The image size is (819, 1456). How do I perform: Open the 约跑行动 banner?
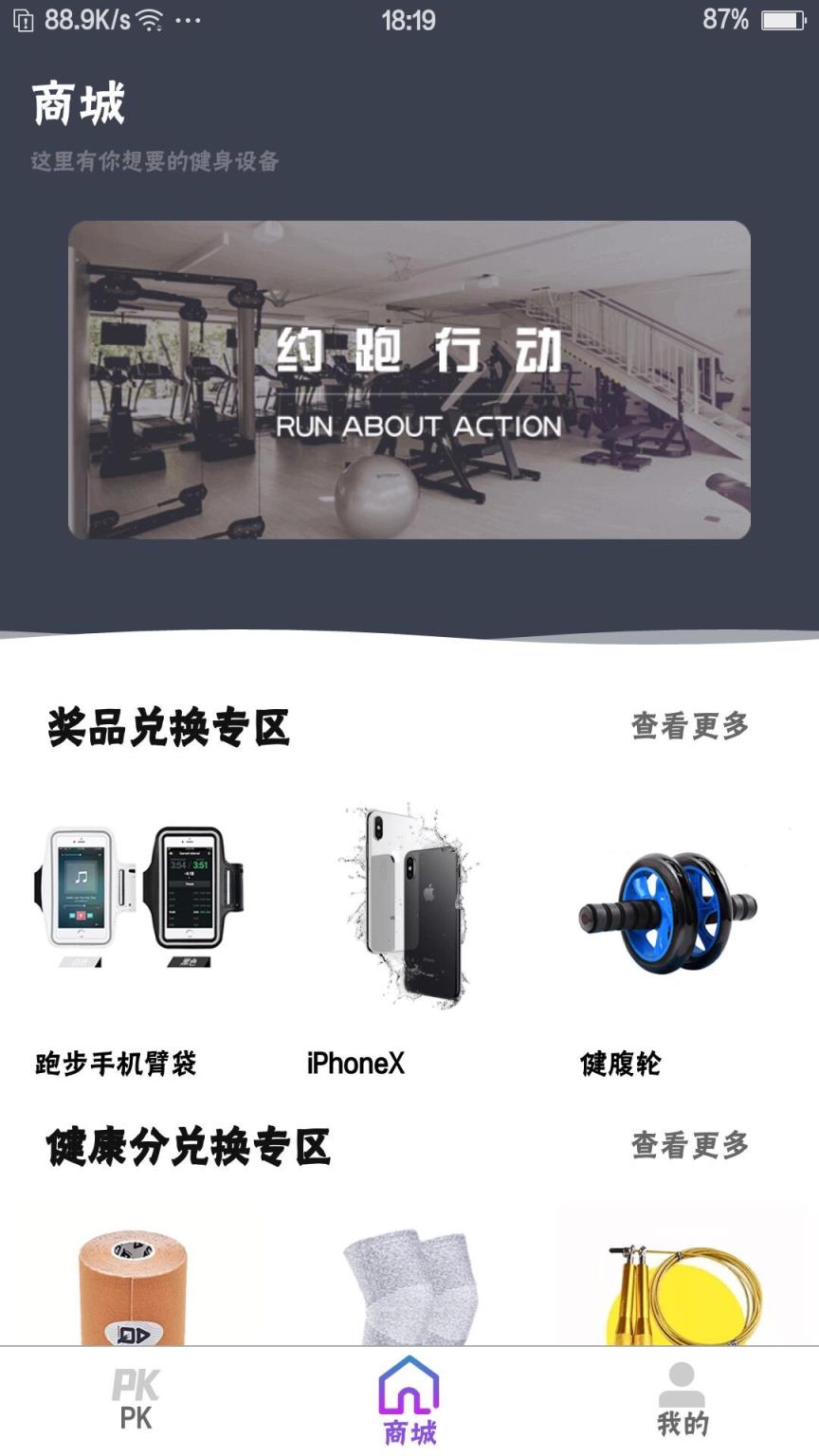click(409, 380)
